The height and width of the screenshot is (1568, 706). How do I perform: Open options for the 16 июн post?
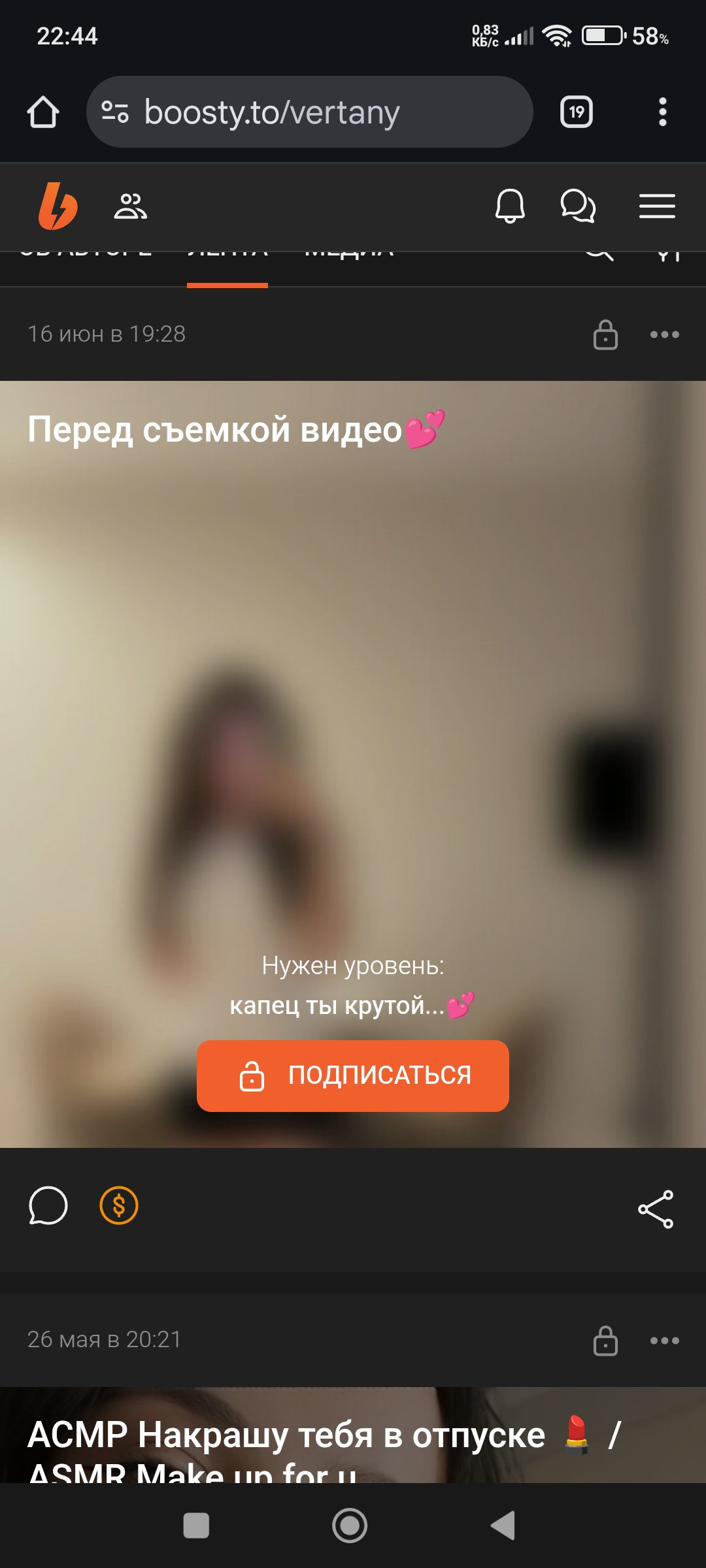click(664, 335)
